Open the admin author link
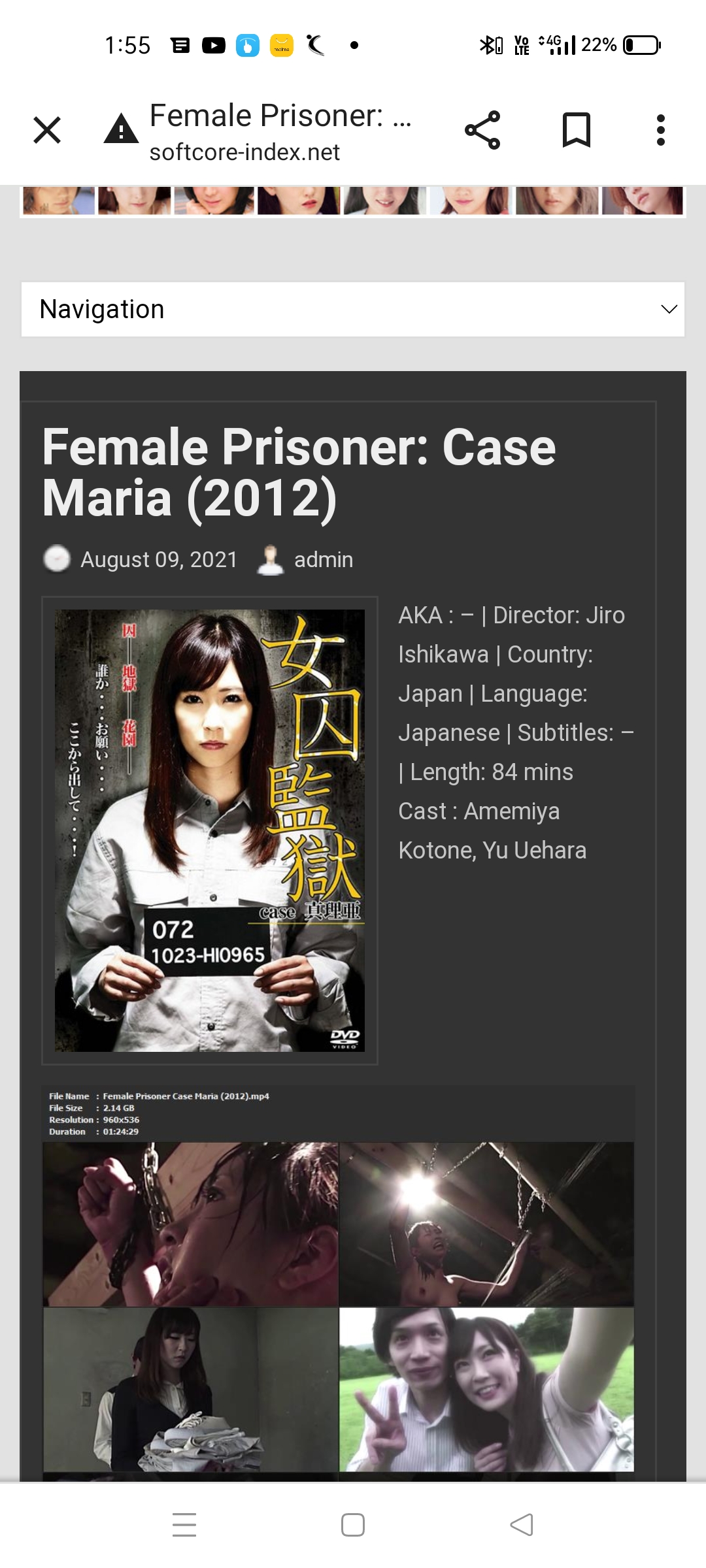 coord(324,560)
